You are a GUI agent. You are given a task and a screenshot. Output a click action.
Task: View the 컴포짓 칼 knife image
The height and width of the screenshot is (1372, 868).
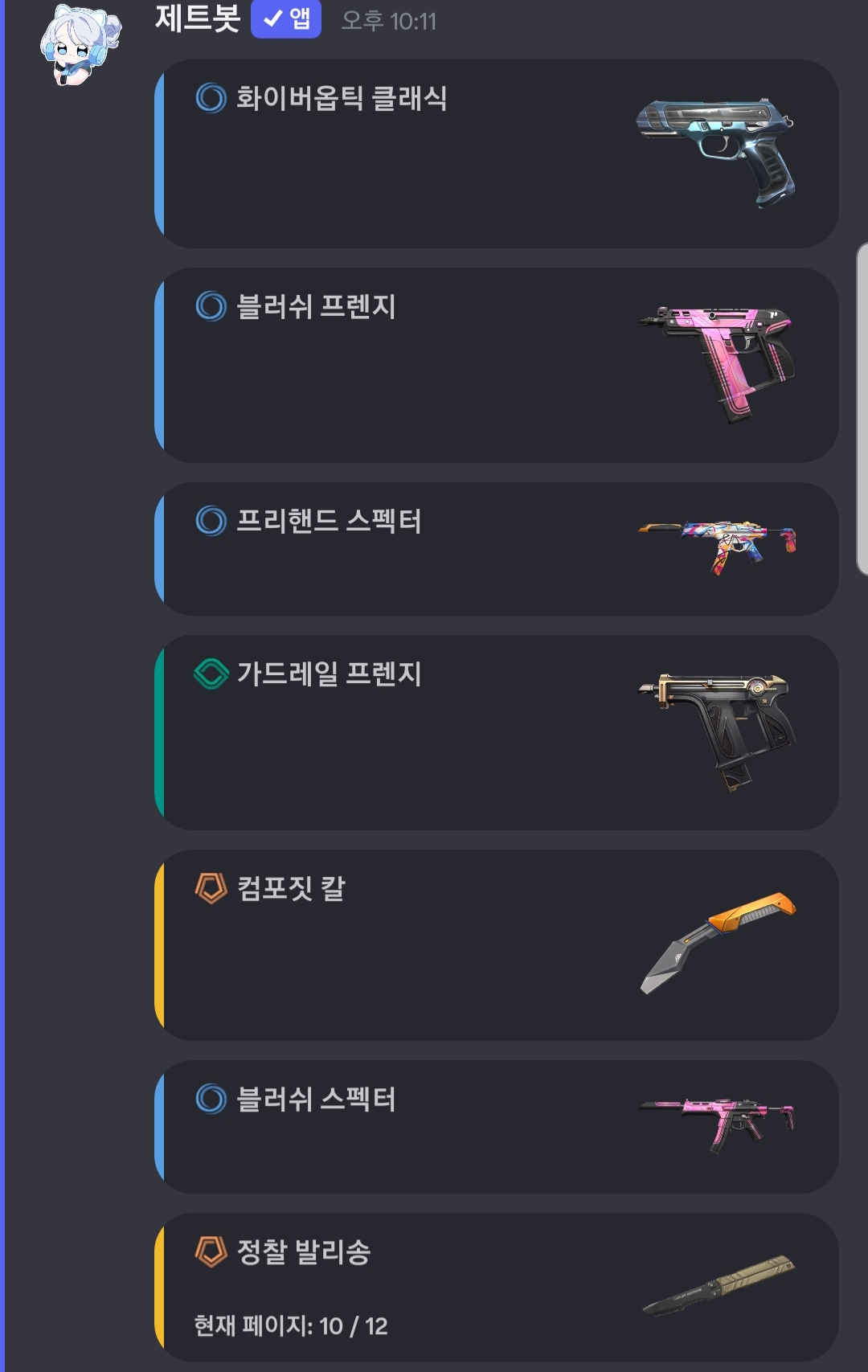click(x=718, y=942)
